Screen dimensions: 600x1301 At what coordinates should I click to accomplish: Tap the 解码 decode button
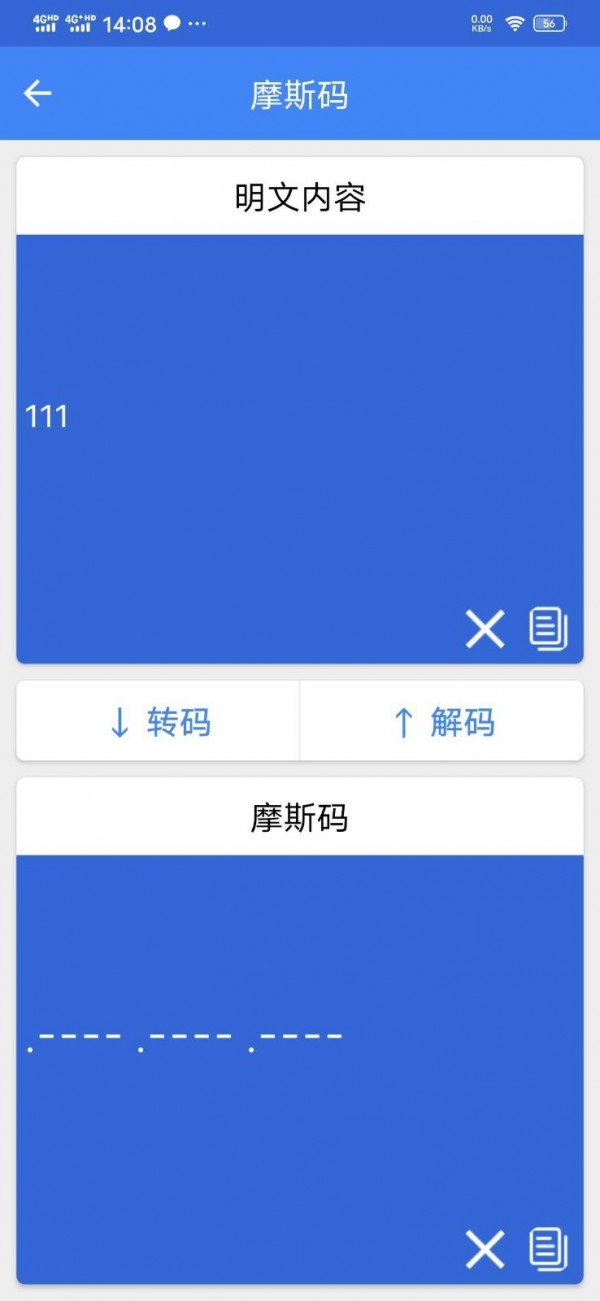442,722
